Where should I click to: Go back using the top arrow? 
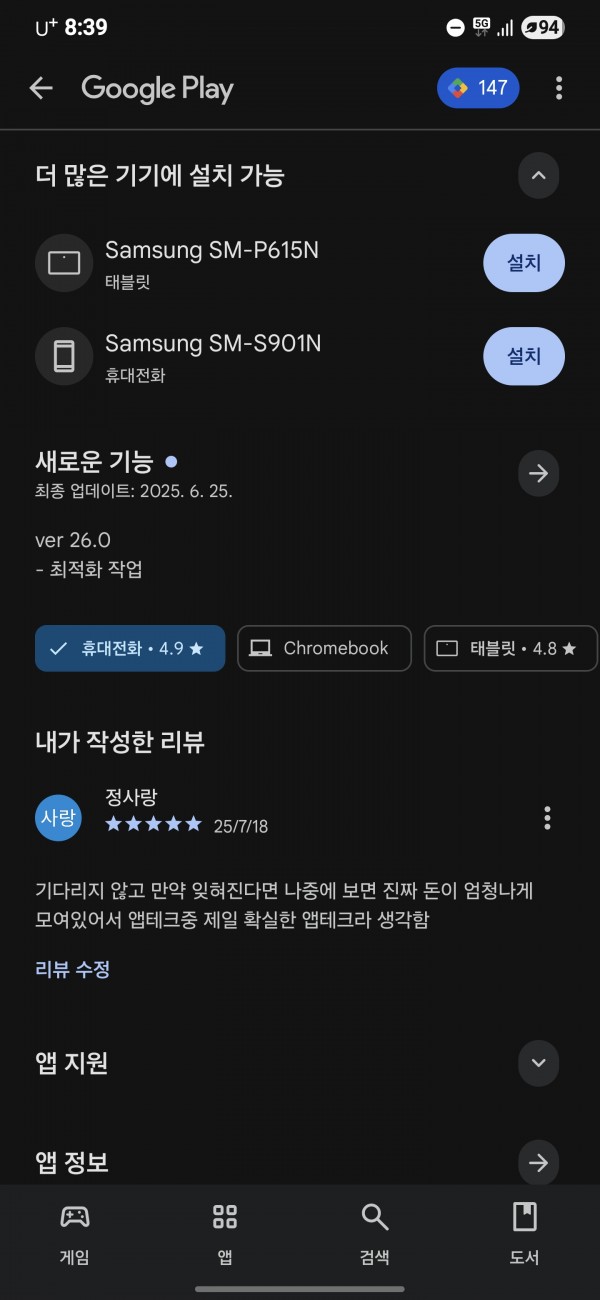coord(41,88)
